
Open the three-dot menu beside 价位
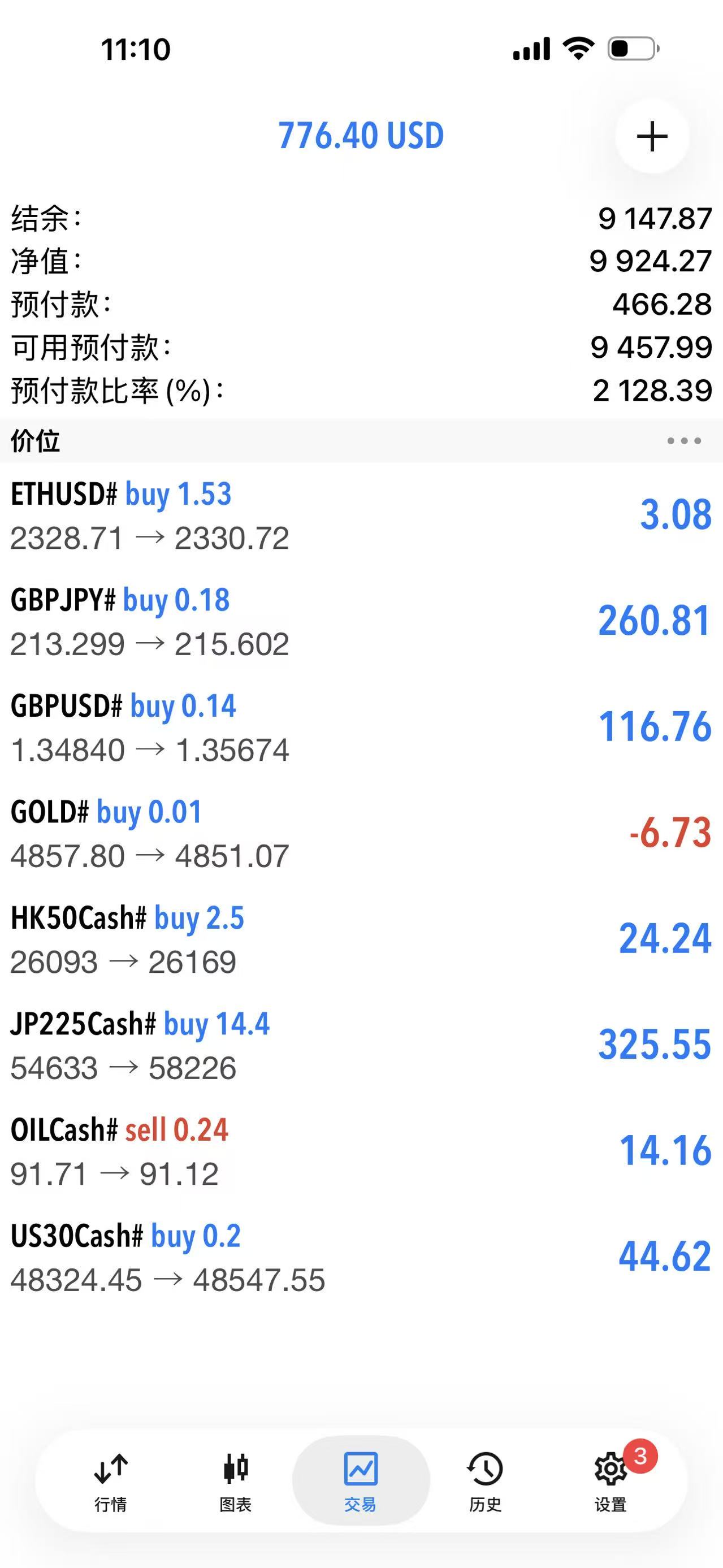(x=683, y=441)
